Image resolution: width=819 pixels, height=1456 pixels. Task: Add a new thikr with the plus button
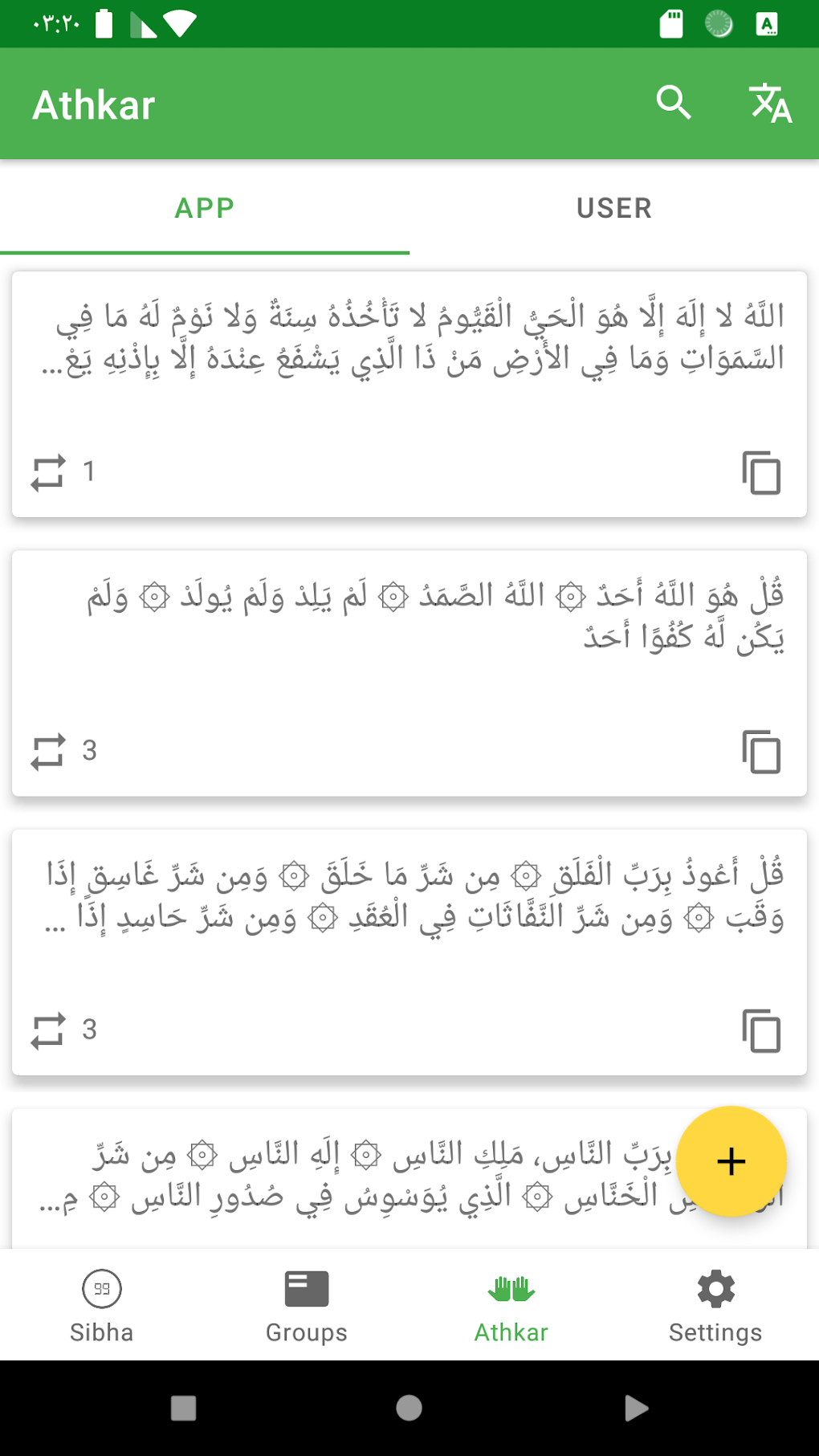coord(731,1161)
